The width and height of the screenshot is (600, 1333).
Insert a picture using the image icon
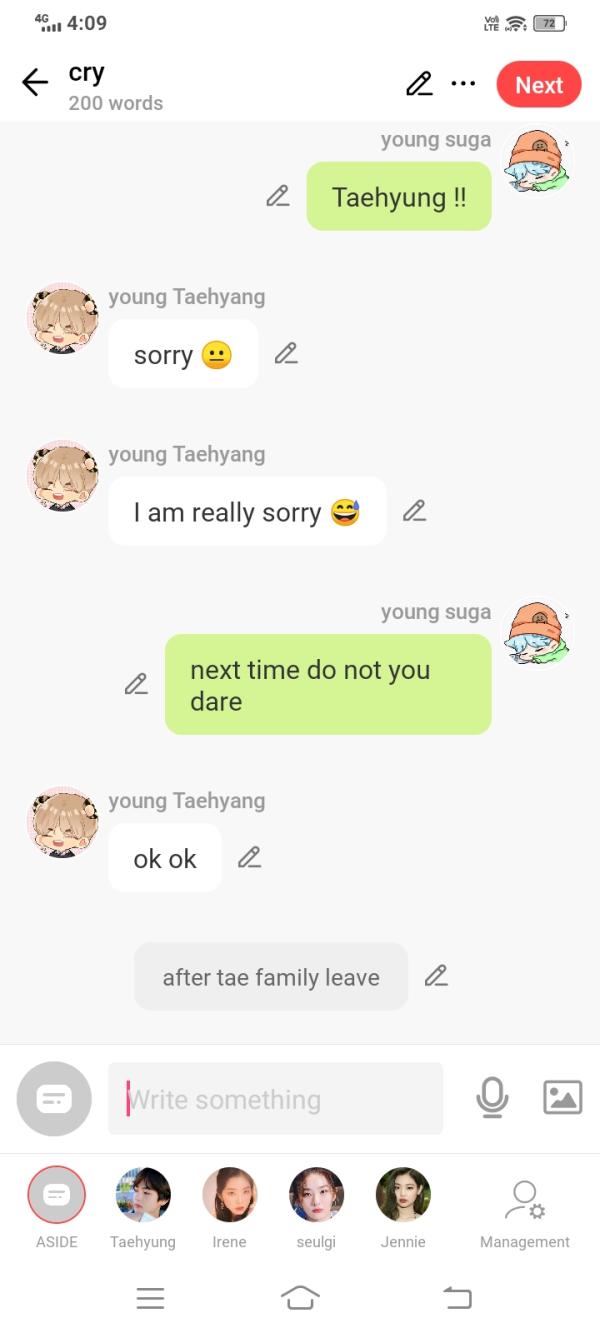pyautogui.click(x=562, y=1098)
